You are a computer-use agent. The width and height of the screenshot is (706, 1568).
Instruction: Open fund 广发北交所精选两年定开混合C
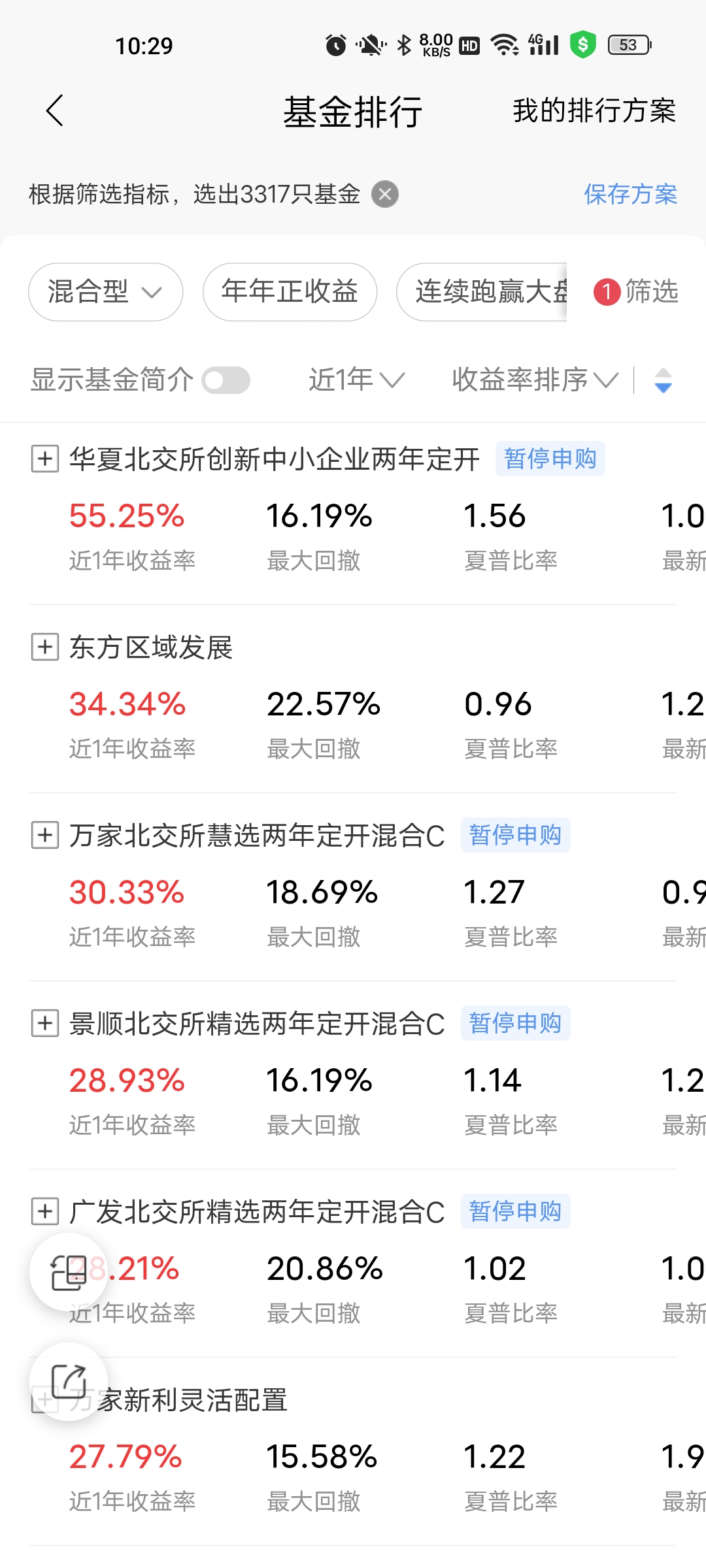tap(257, 1211)
